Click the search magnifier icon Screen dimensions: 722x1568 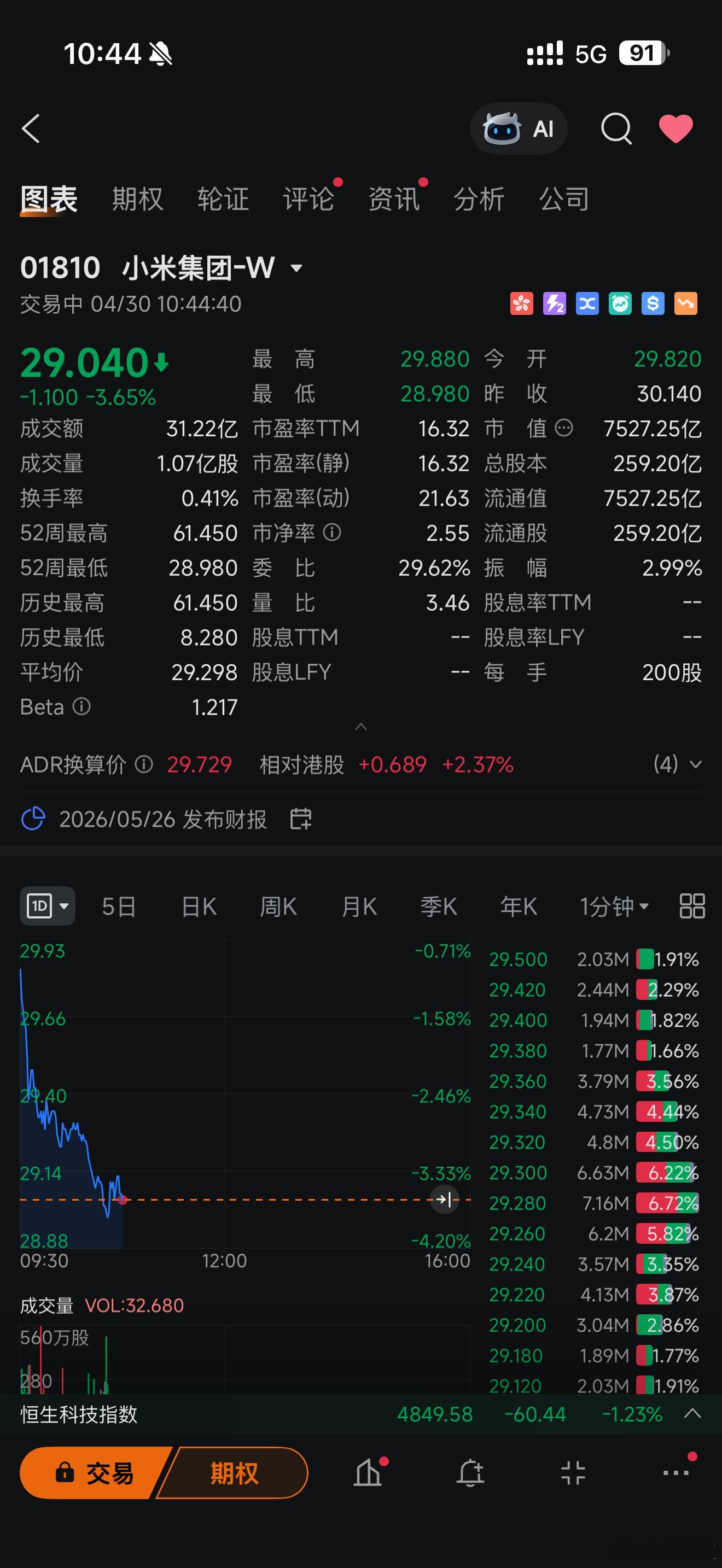click(616, 128)
